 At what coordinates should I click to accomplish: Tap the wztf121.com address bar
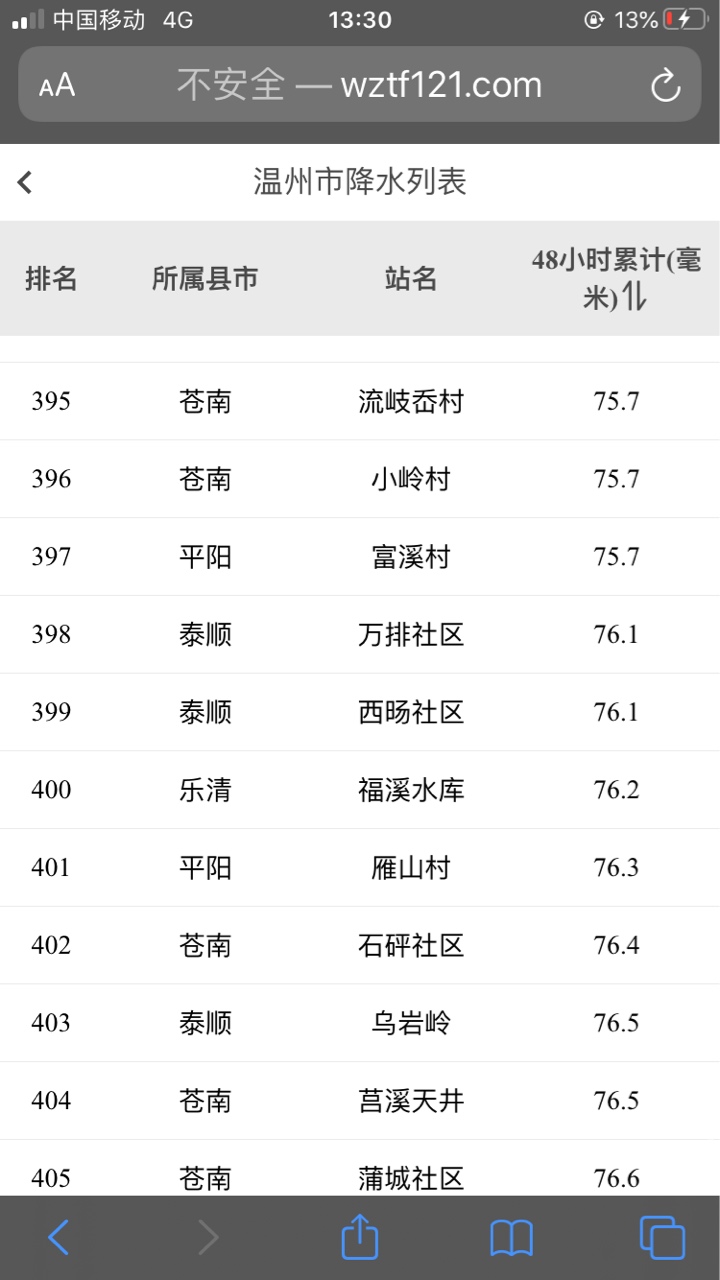pyautogui.click(x=360, y=85)
